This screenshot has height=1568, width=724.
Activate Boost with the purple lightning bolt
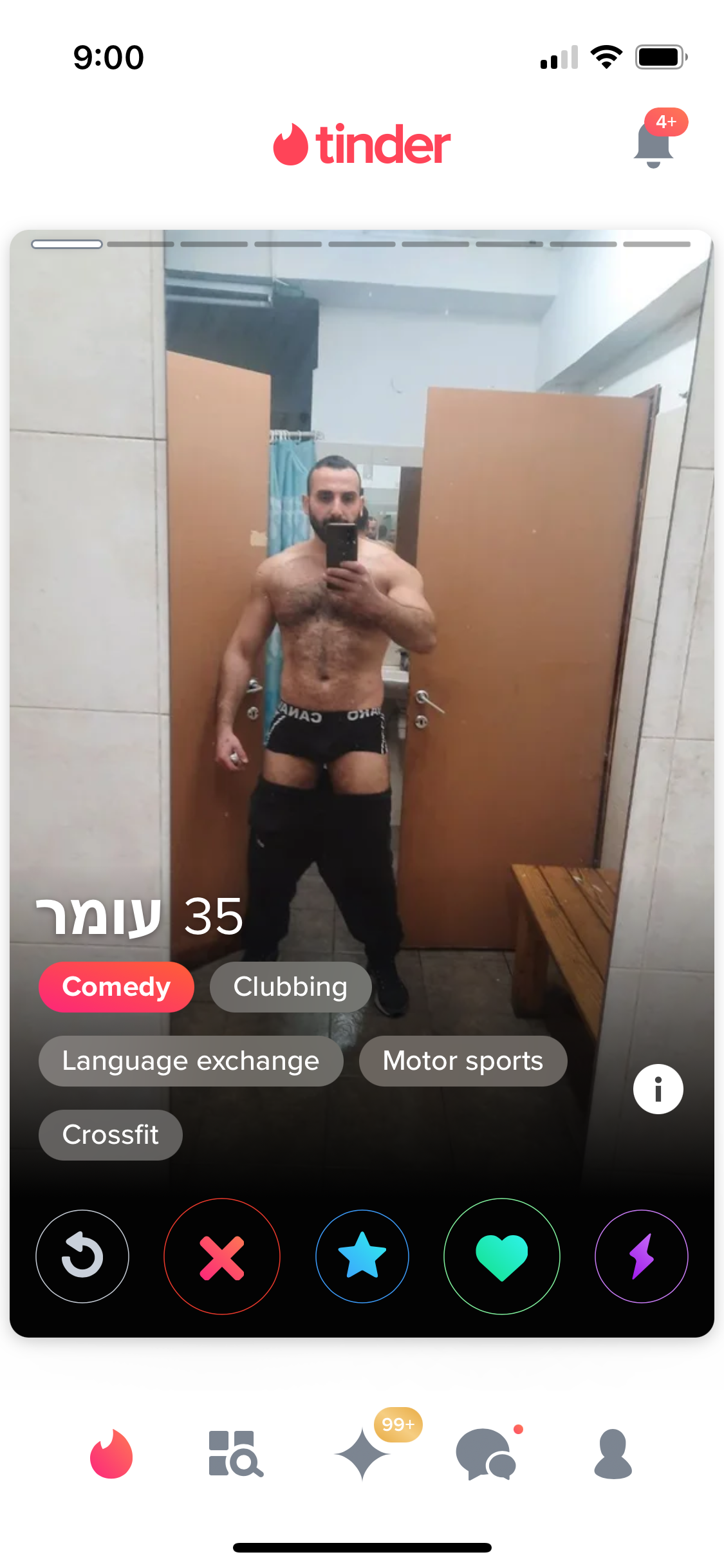[x=642, y=1256]
